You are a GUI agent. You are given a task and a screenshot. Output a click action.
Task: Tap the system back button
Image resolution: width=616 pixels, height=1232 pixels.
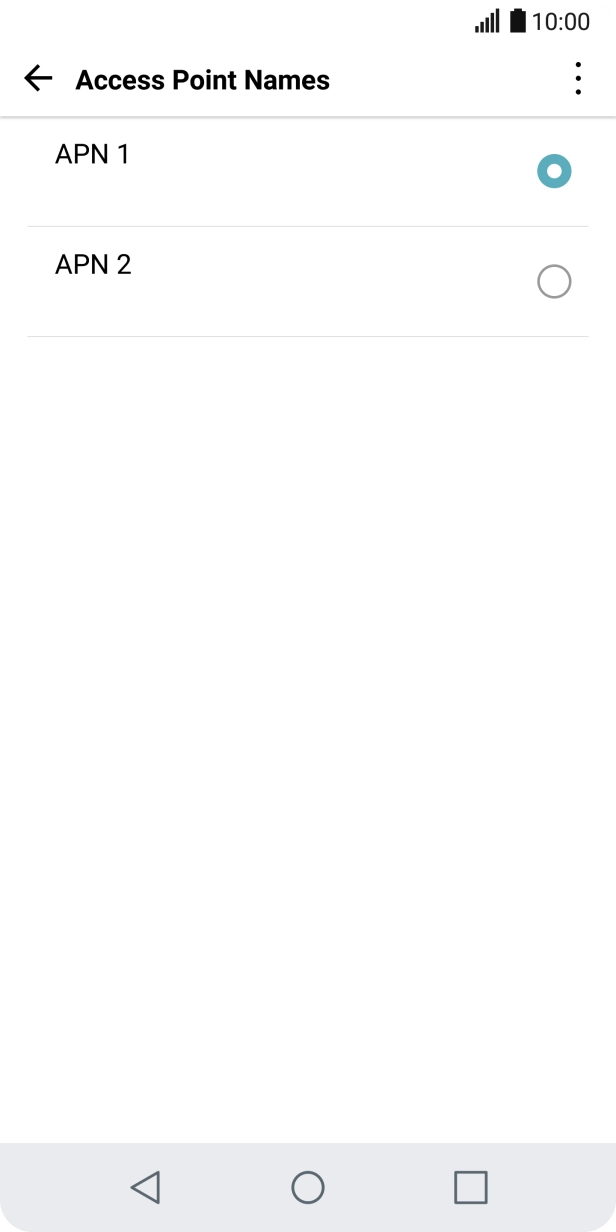point(145,1187)
